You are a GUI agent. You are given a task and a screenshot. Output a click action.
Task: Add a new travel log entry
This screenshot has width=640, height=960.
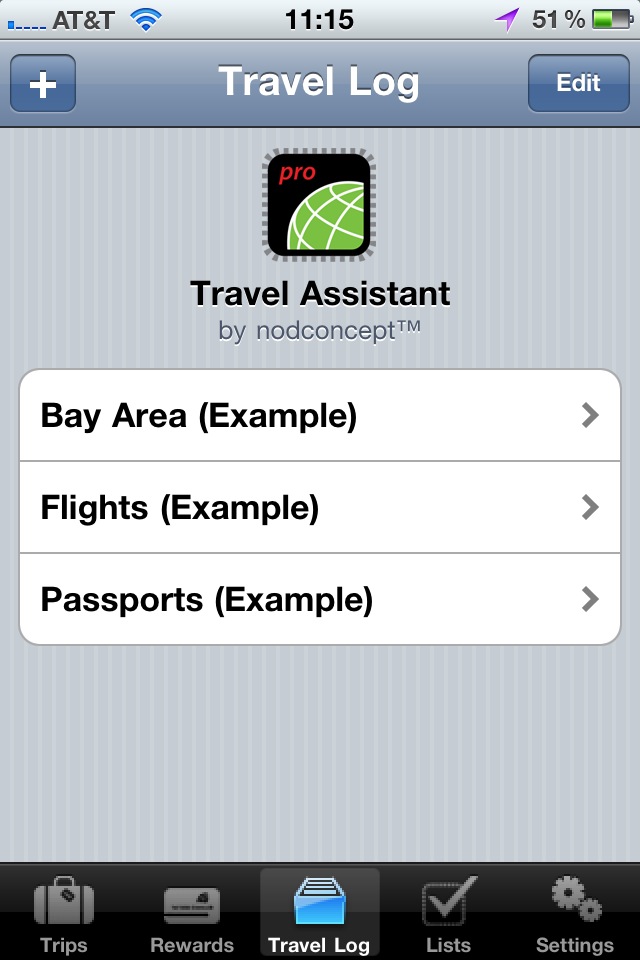(43, 84)
